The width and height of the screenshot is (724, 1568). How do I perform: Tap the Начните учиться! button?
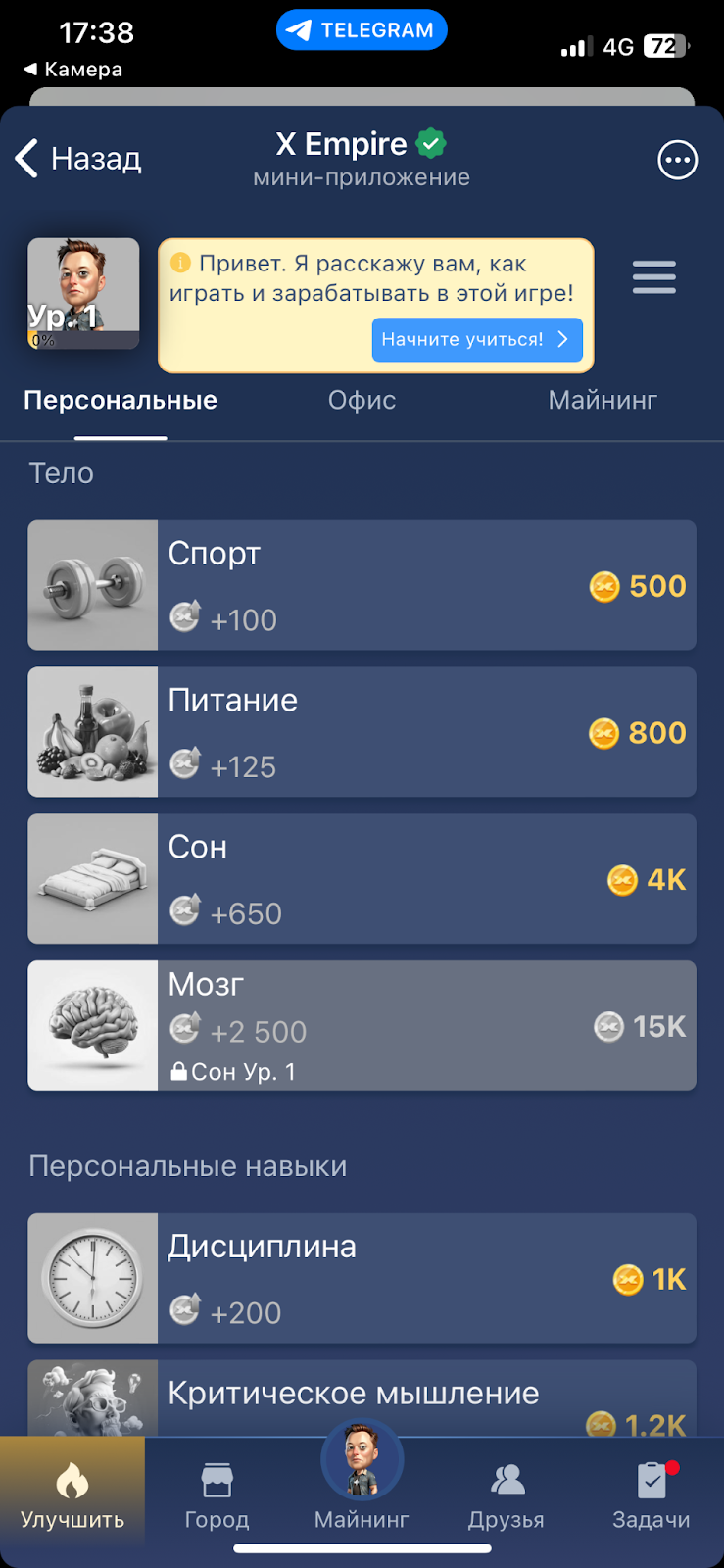[x=476, y=340]
